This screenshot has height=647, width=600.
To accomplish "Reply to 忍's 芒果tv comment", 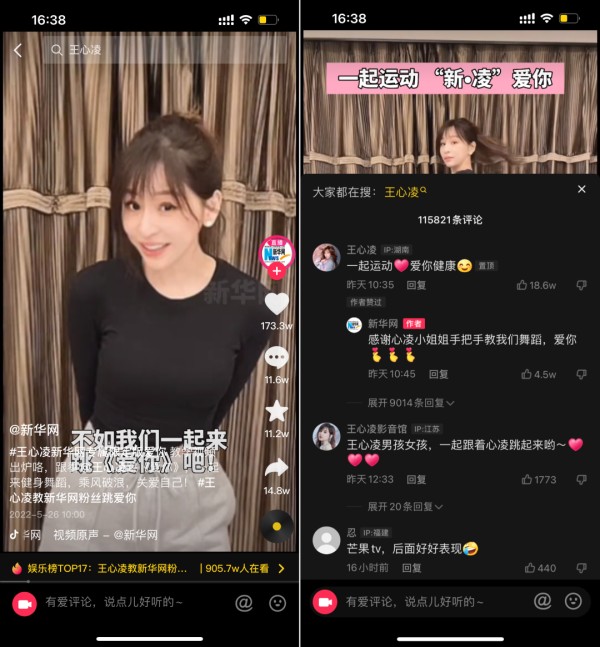I will 411,568.
